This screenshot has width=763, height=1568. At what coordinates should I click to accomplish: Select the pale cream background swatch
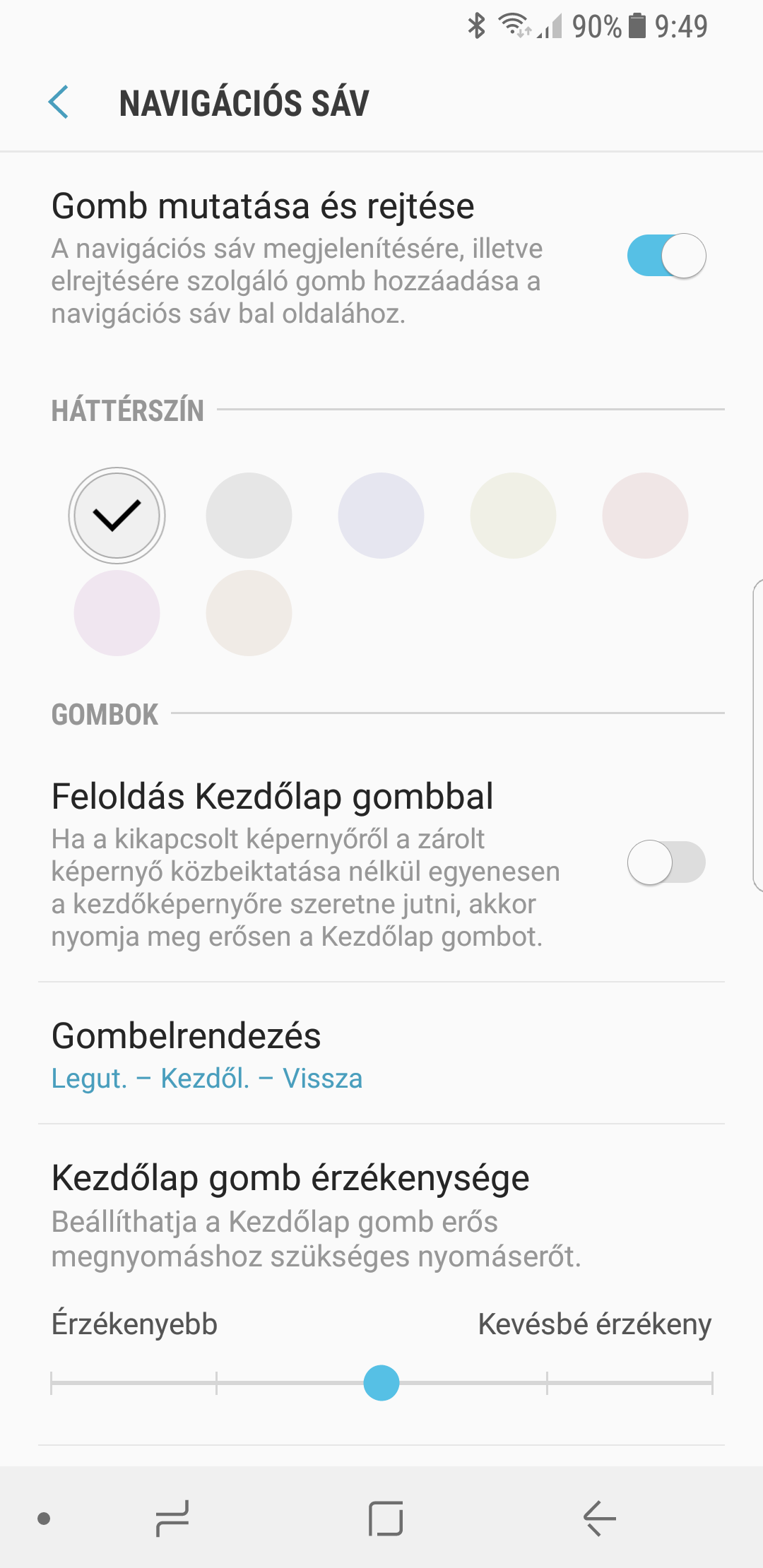tap(513, 516)
